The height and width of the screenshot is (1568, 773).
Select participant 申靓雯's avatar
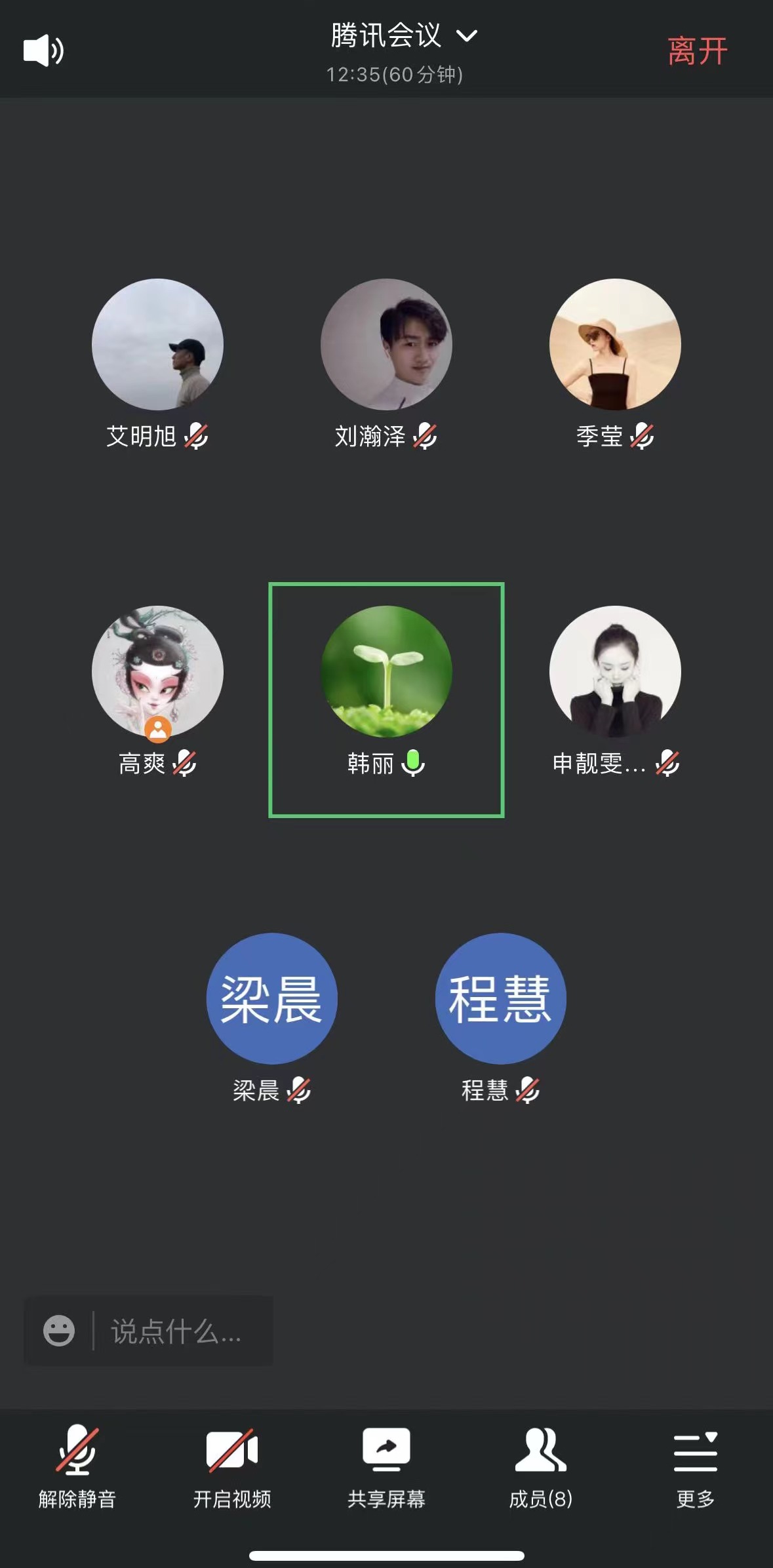coord(615,671)
